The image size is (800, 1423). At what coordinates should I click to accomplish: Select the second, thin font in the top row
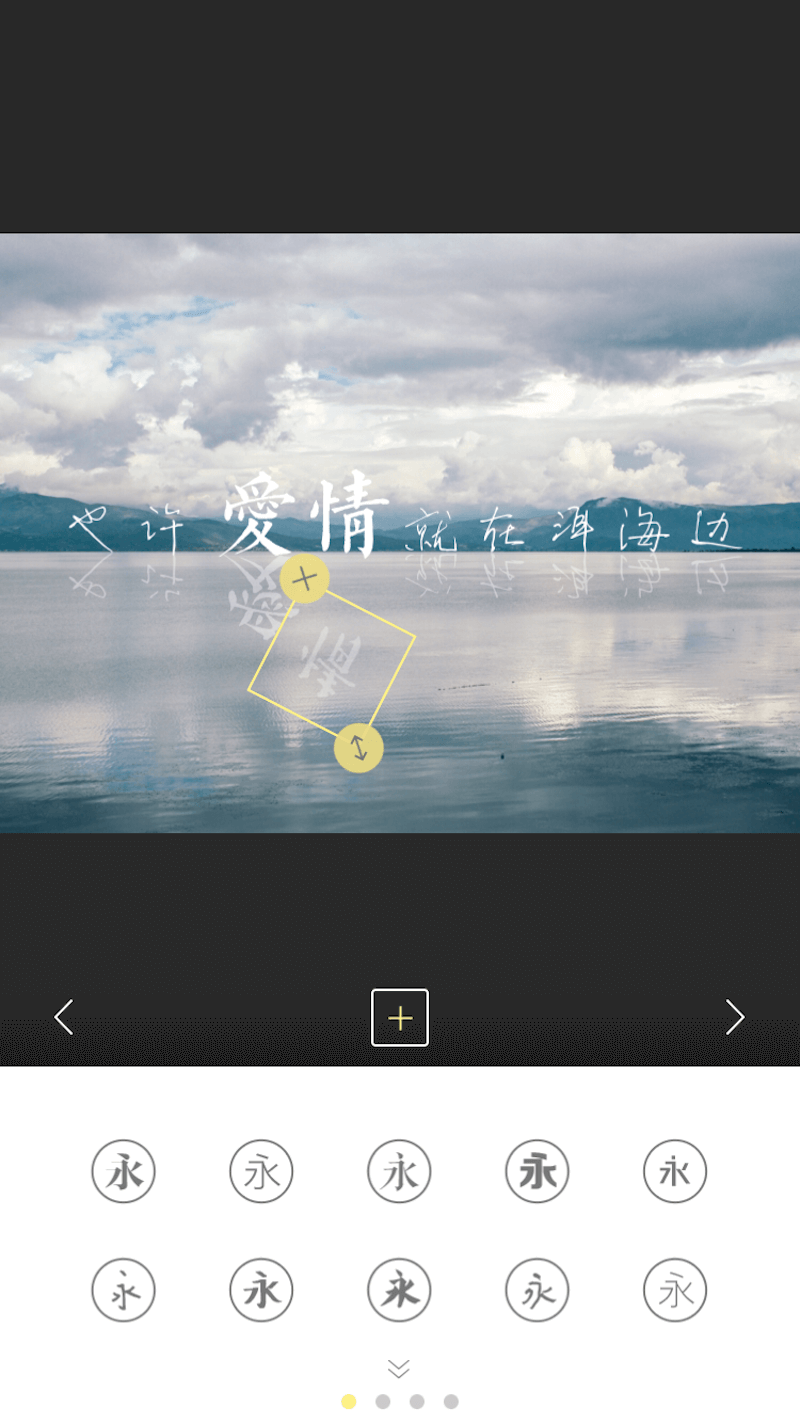coord(261,1171)
